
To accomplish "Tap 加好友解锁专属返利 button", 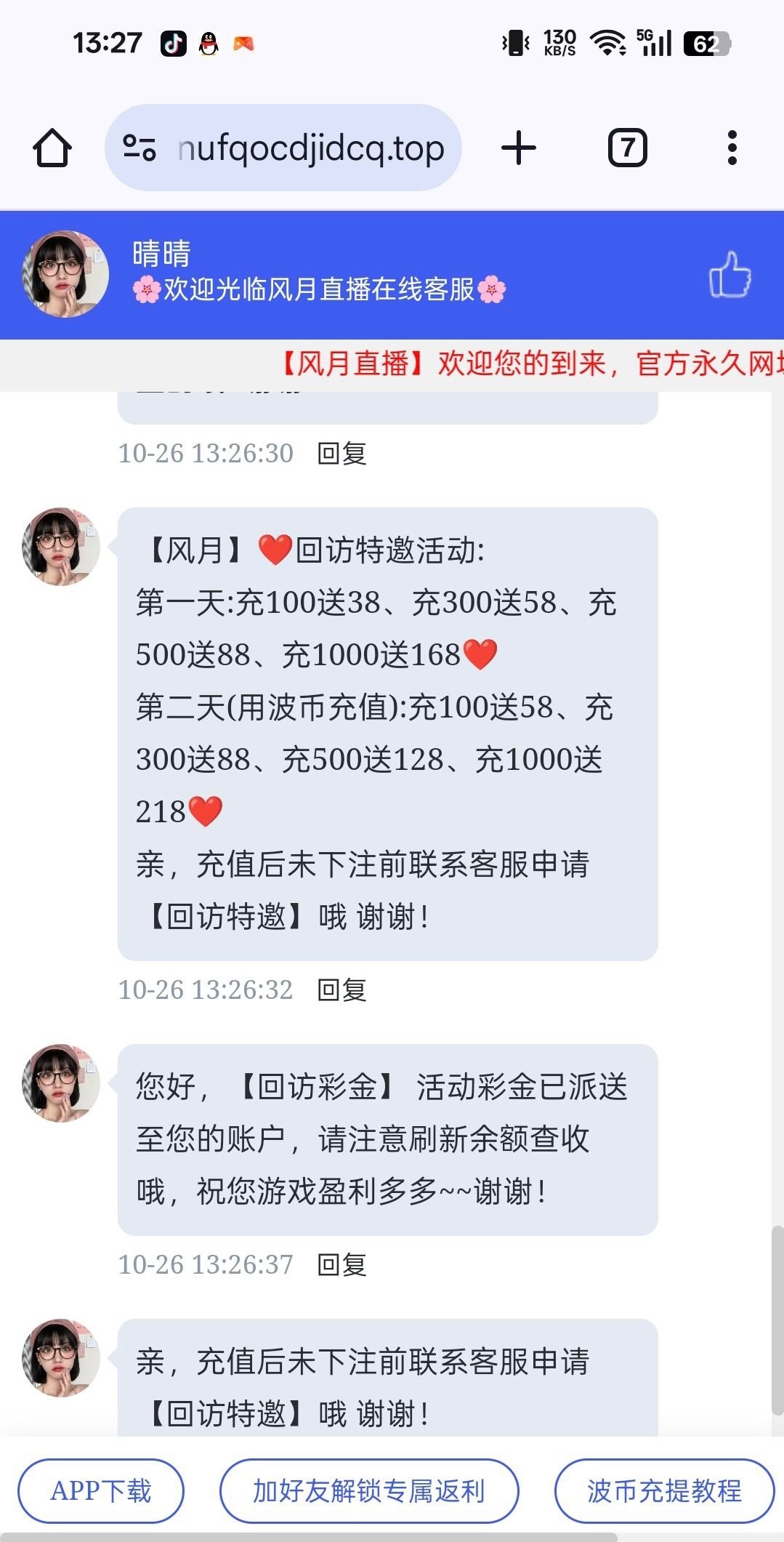I will coord(369,1491).
